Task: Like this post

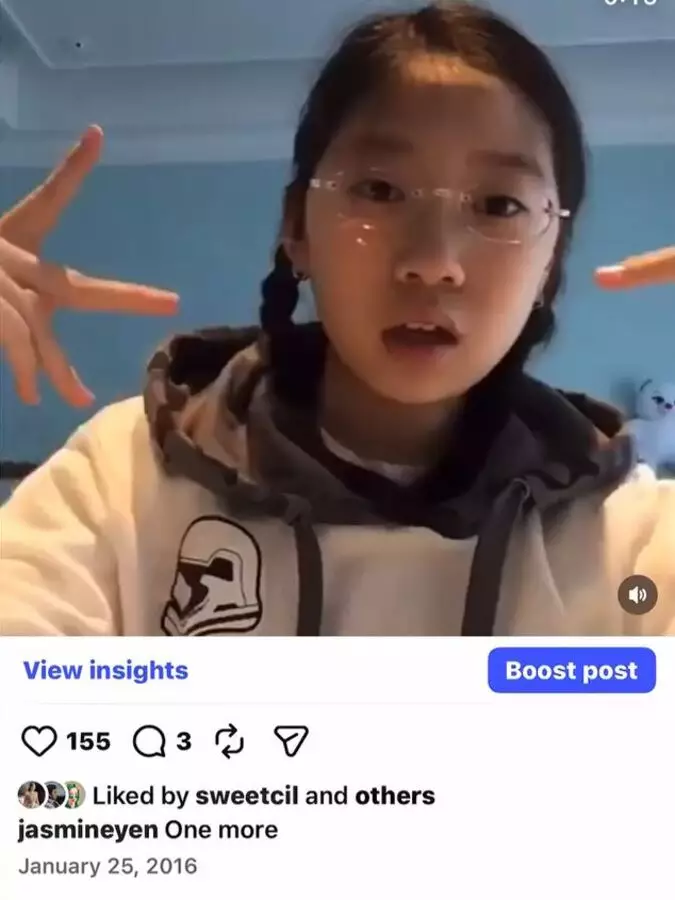Action: pyautogui.click(x=39, y=741)
